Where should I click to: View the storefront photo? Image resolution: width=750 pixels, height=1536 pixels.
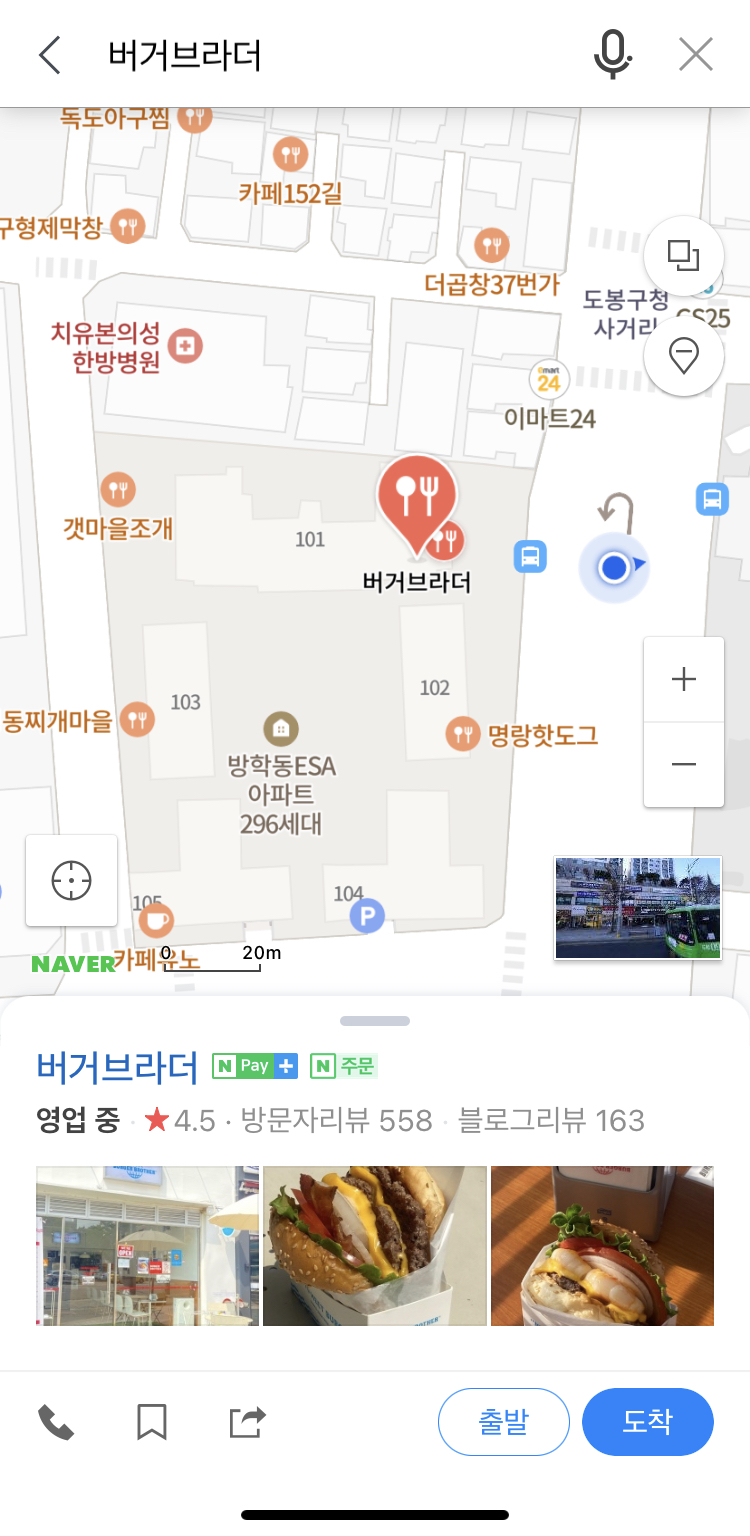(x=147, y=1246)
